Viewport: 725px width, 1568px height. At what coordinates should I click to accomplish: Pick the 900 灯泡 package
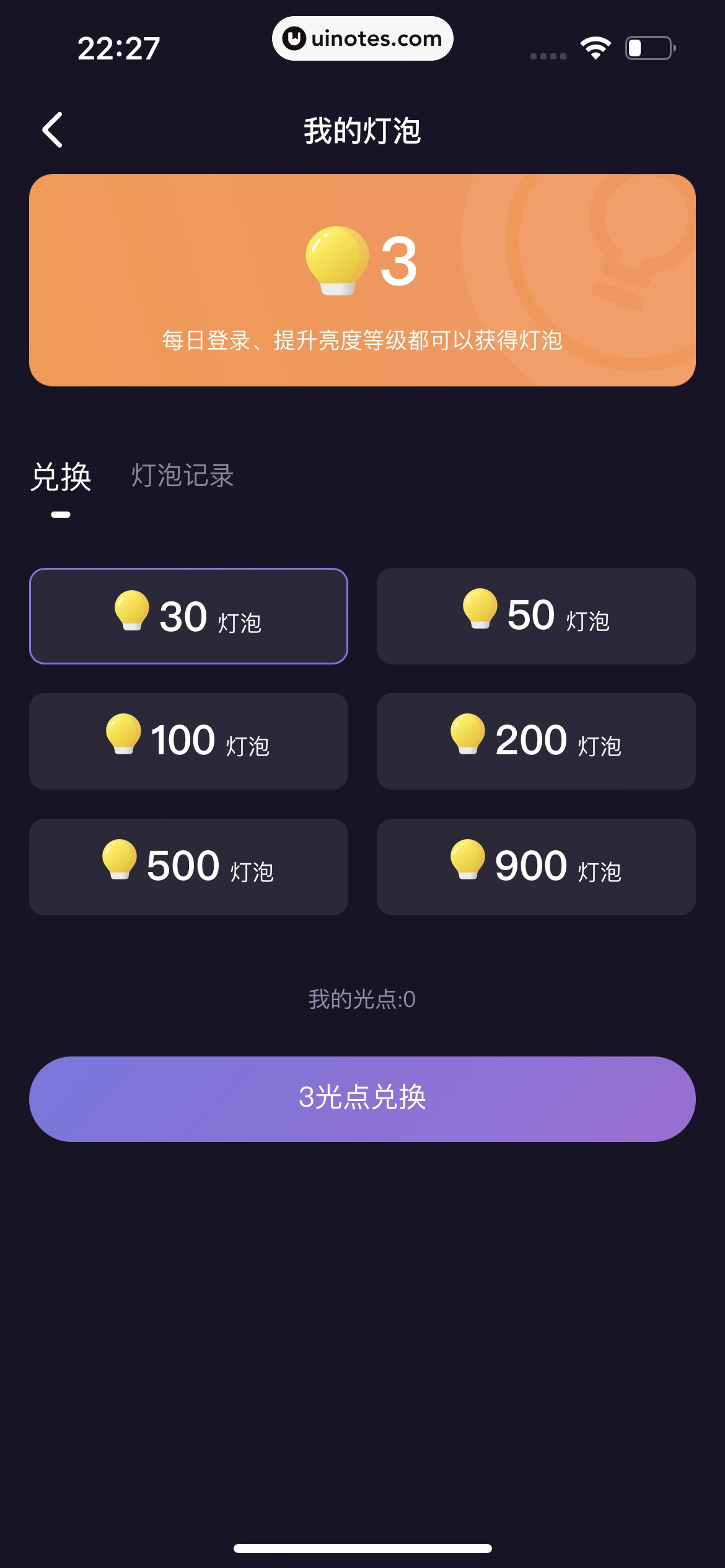pos(536,867)
